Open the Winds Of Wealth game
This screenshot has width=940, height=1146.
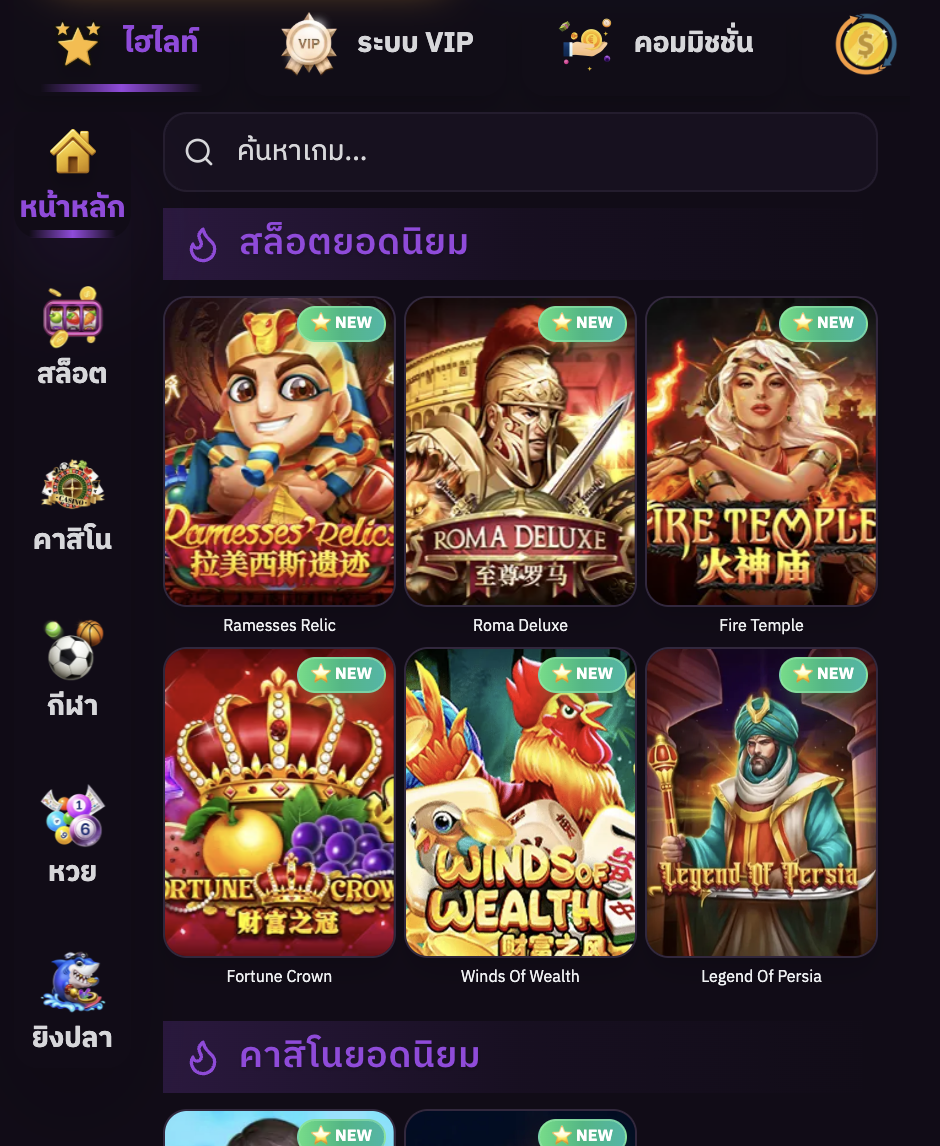[x=520, y=802]
